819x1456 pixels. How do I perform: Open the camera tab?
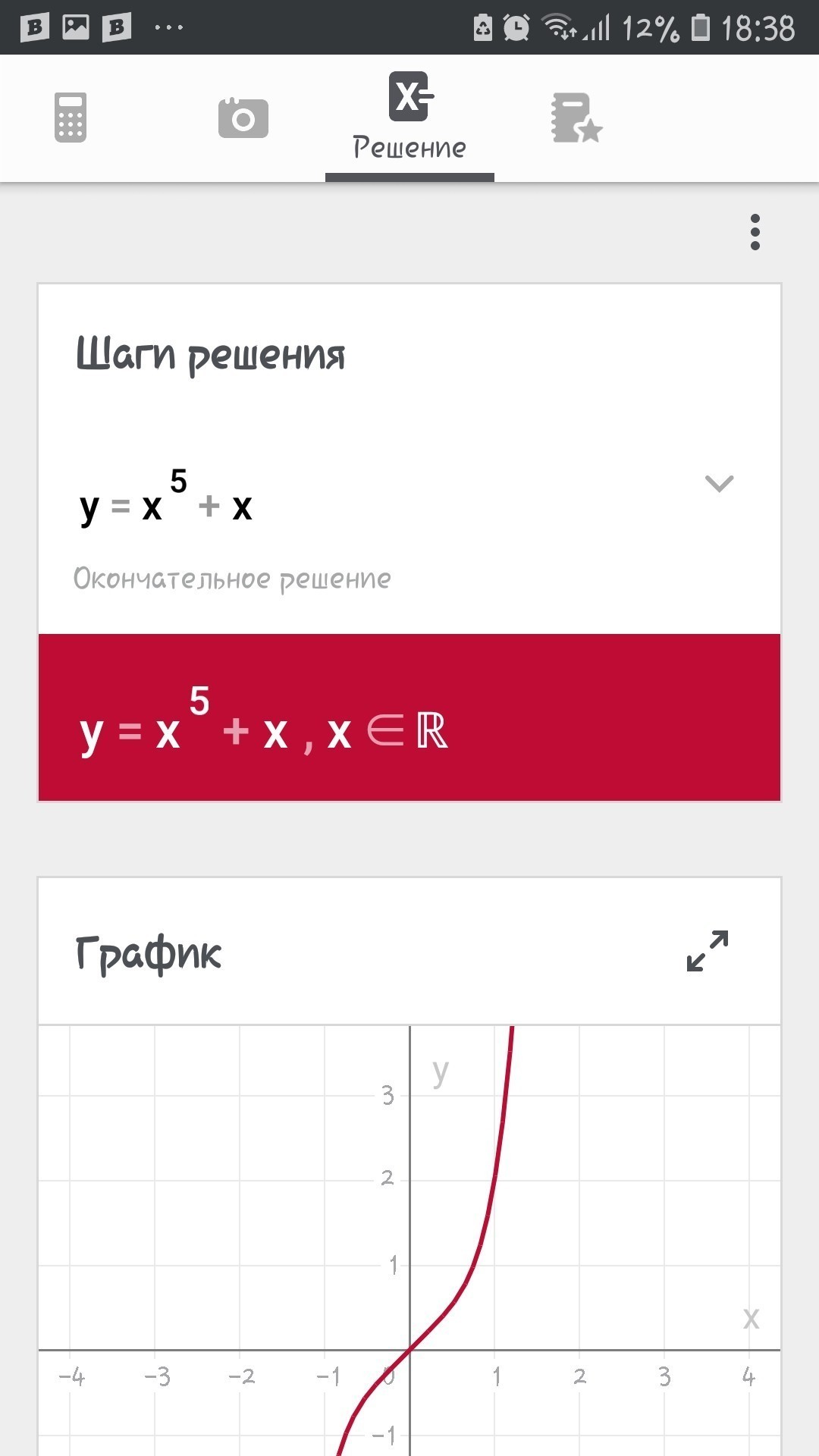pos(243,118)
